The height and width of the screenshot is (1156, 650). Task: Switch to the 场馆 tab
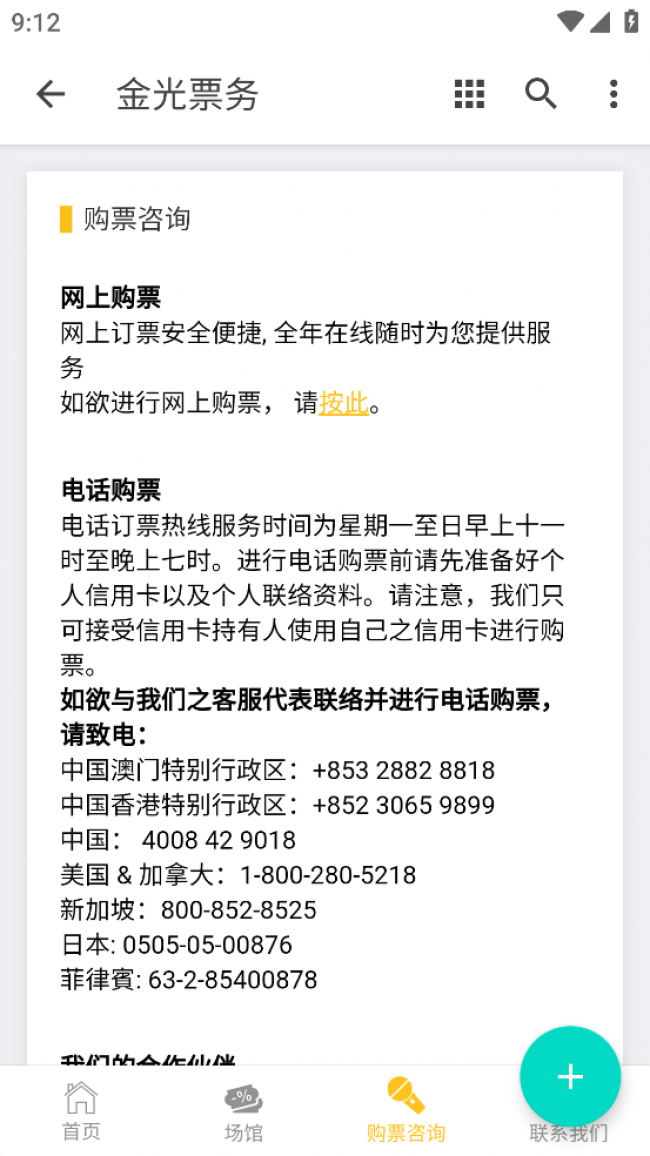pos(243,1111)
